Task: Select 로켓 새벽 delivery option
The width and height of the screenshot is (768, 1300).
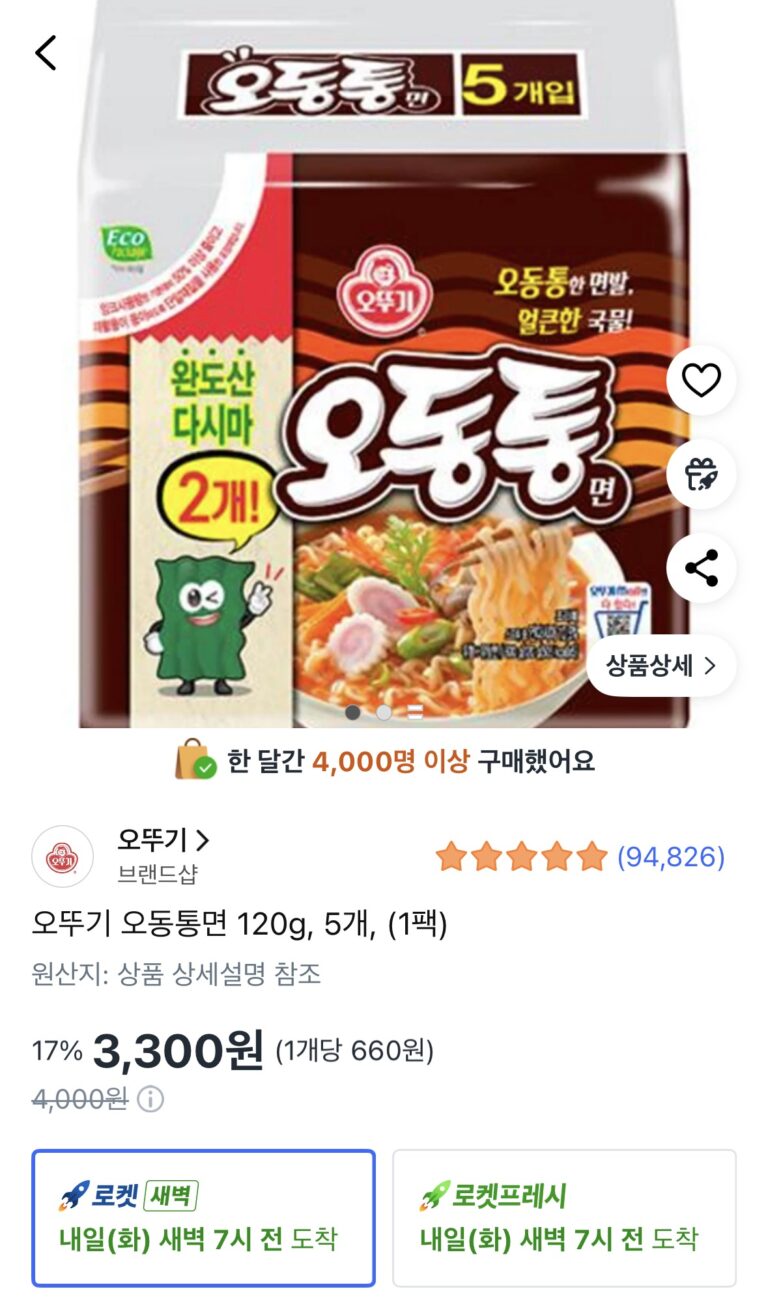Action: [204, 1218]
